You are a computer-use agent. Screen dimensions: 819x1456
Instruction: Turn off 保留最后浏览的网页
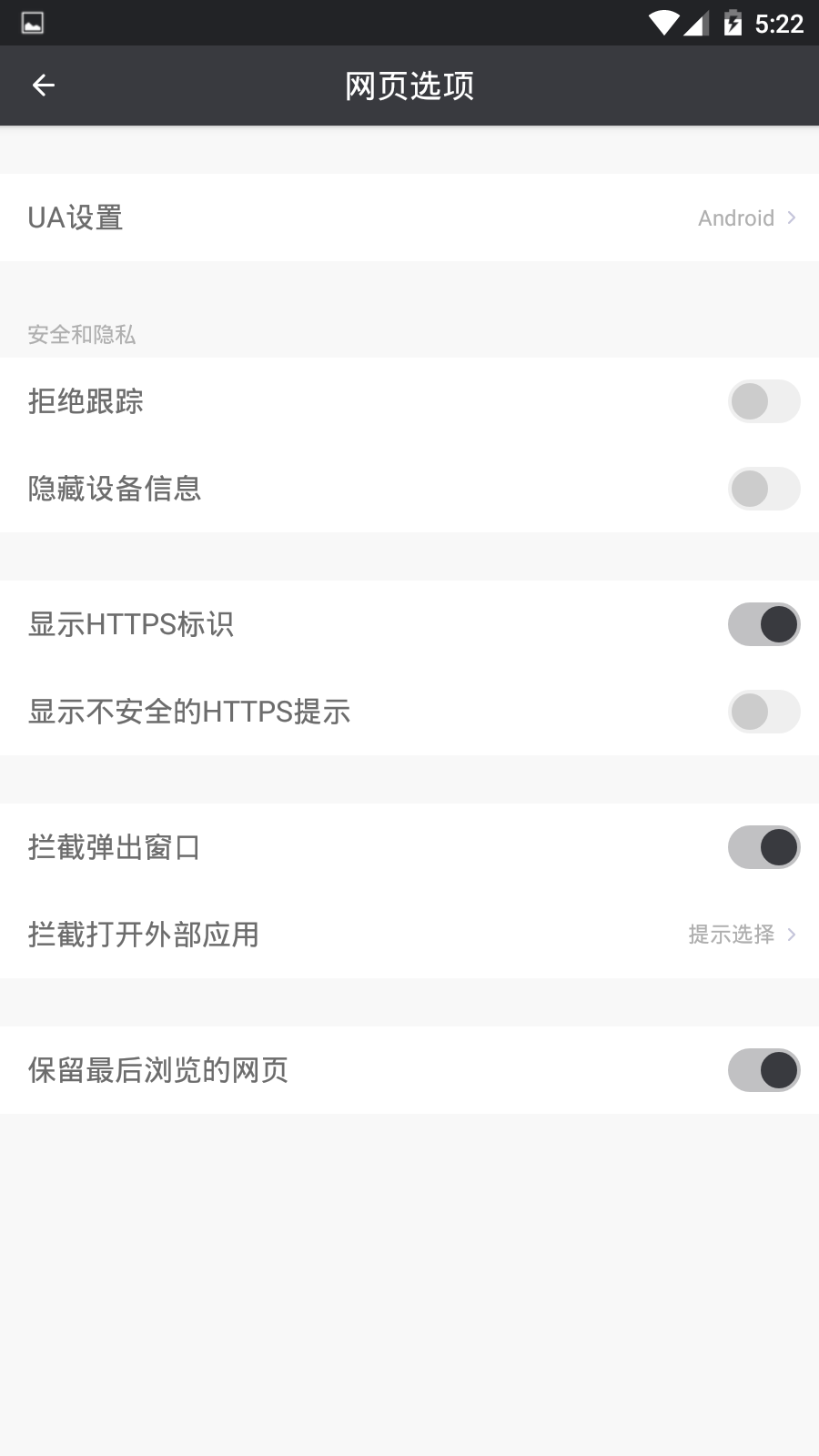click(763, 1070)
